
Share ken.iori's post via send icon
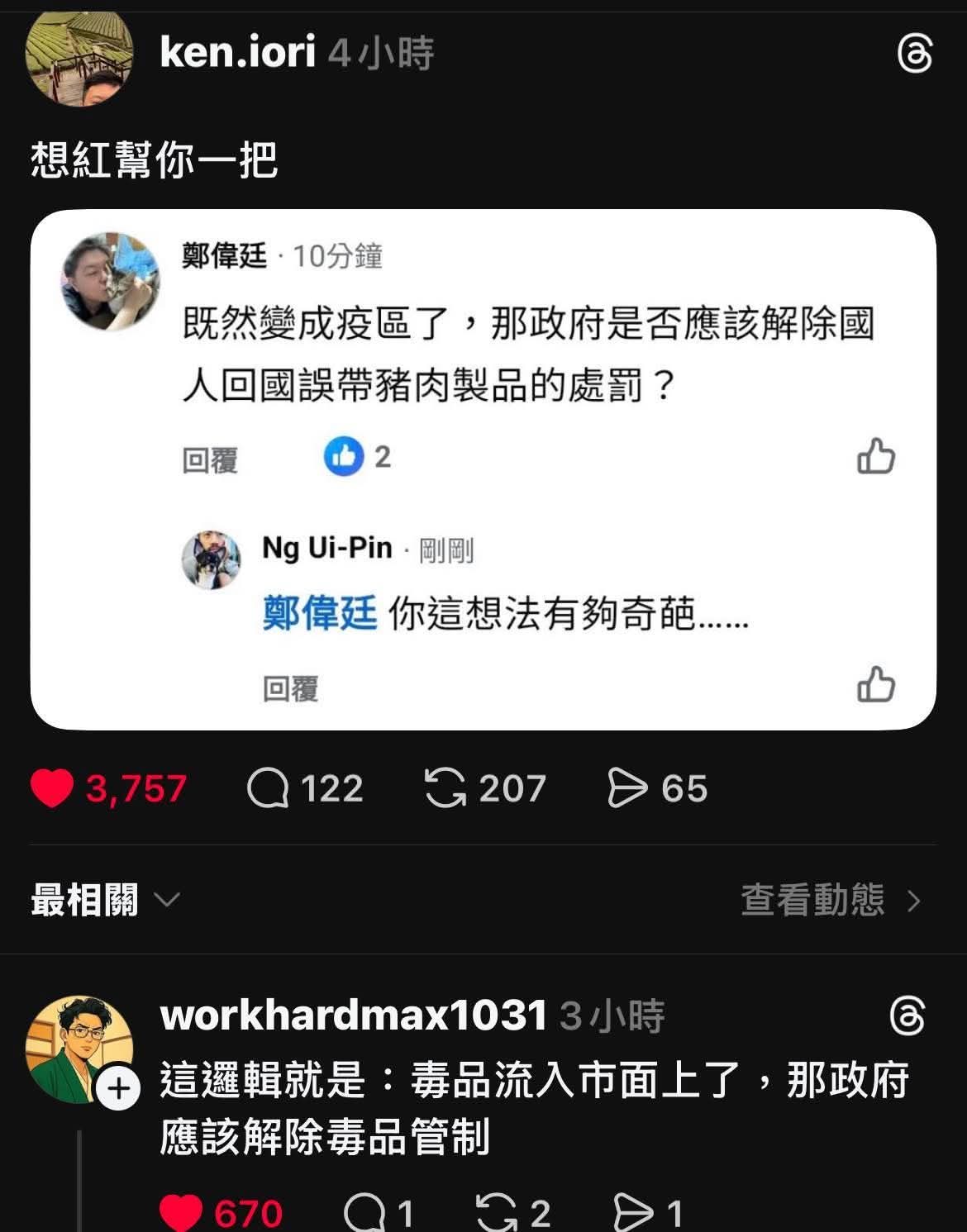[626, 788]
